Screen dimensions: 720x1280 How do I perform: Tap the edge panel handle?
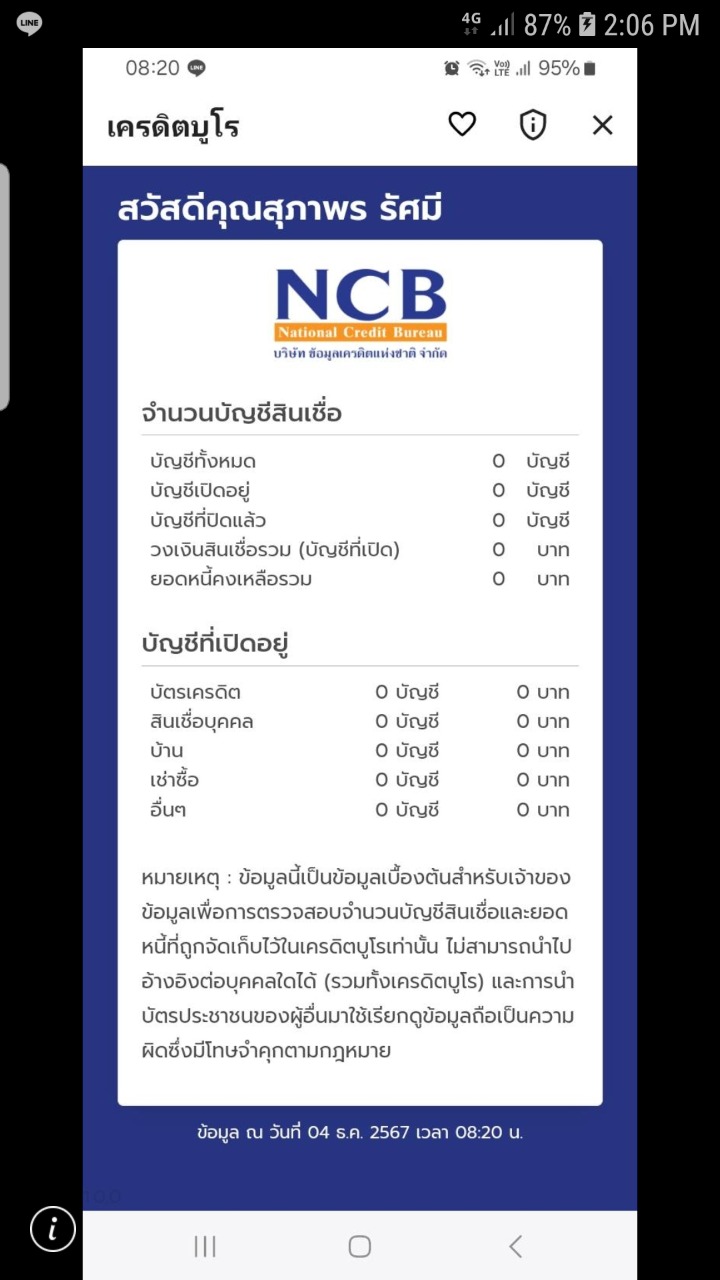tap(4, 287)
